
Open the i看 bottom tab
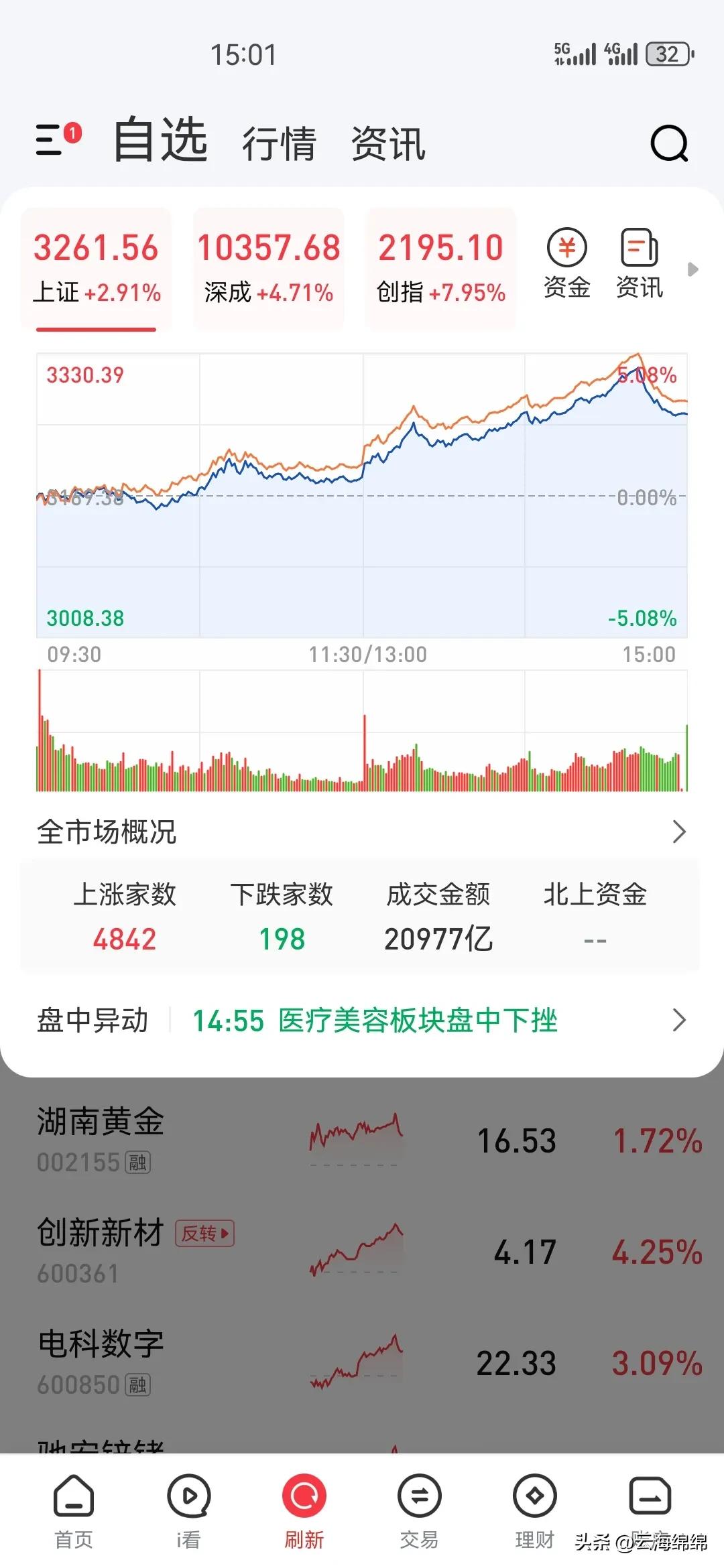point(188,1512)
